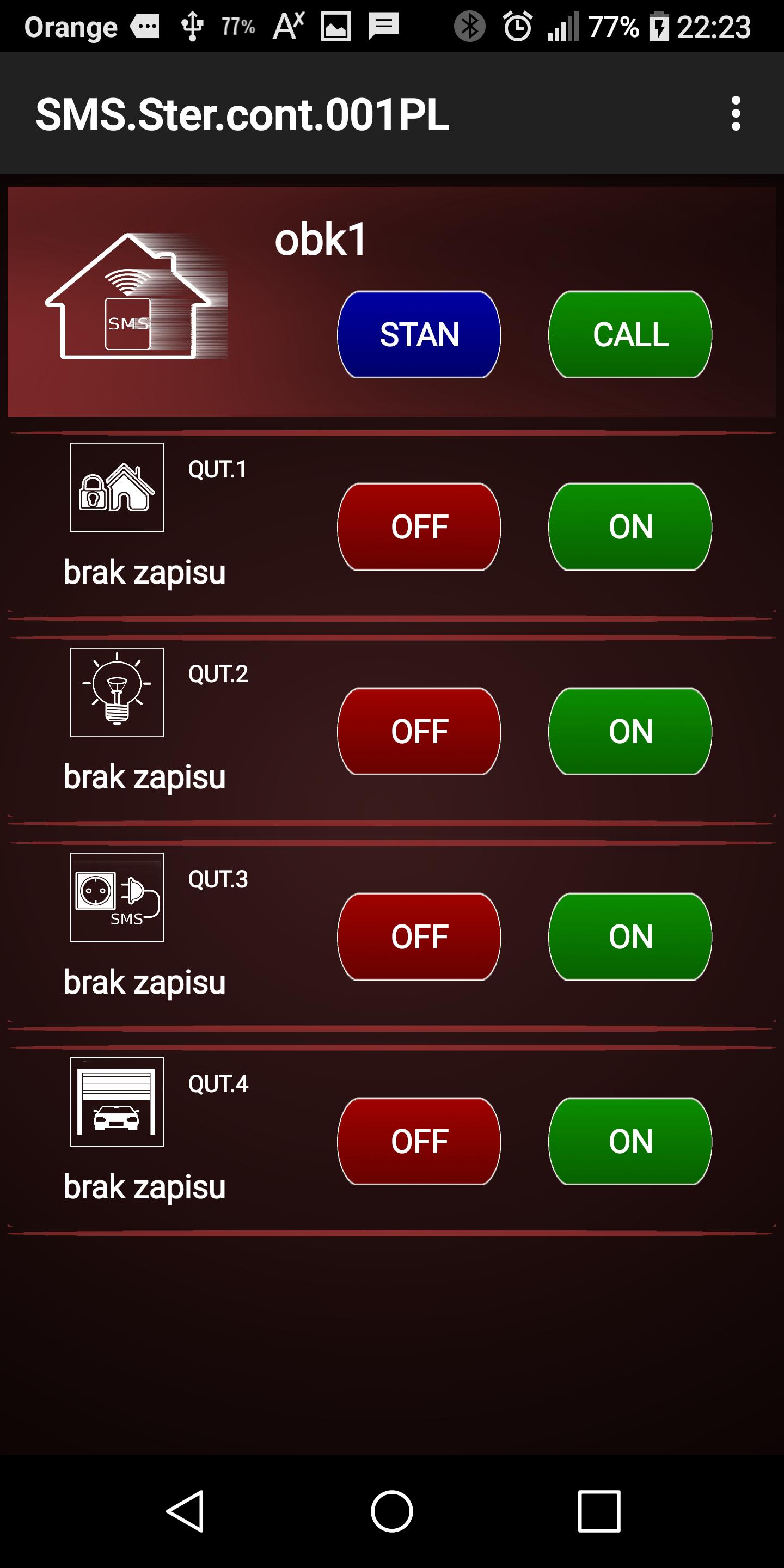Go back using the system back button
Image resolution: width=784 pixels, height=1568 pixels.
(186, 1511)
